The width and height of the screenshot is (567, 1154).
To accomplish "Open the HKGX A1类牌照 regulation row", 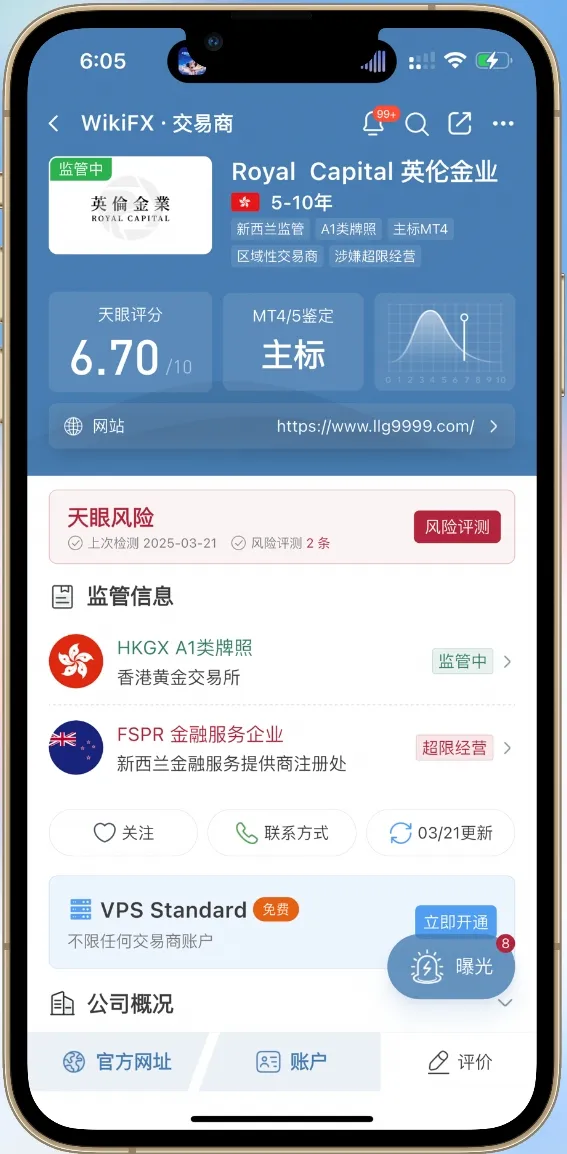I will (282, 661).
